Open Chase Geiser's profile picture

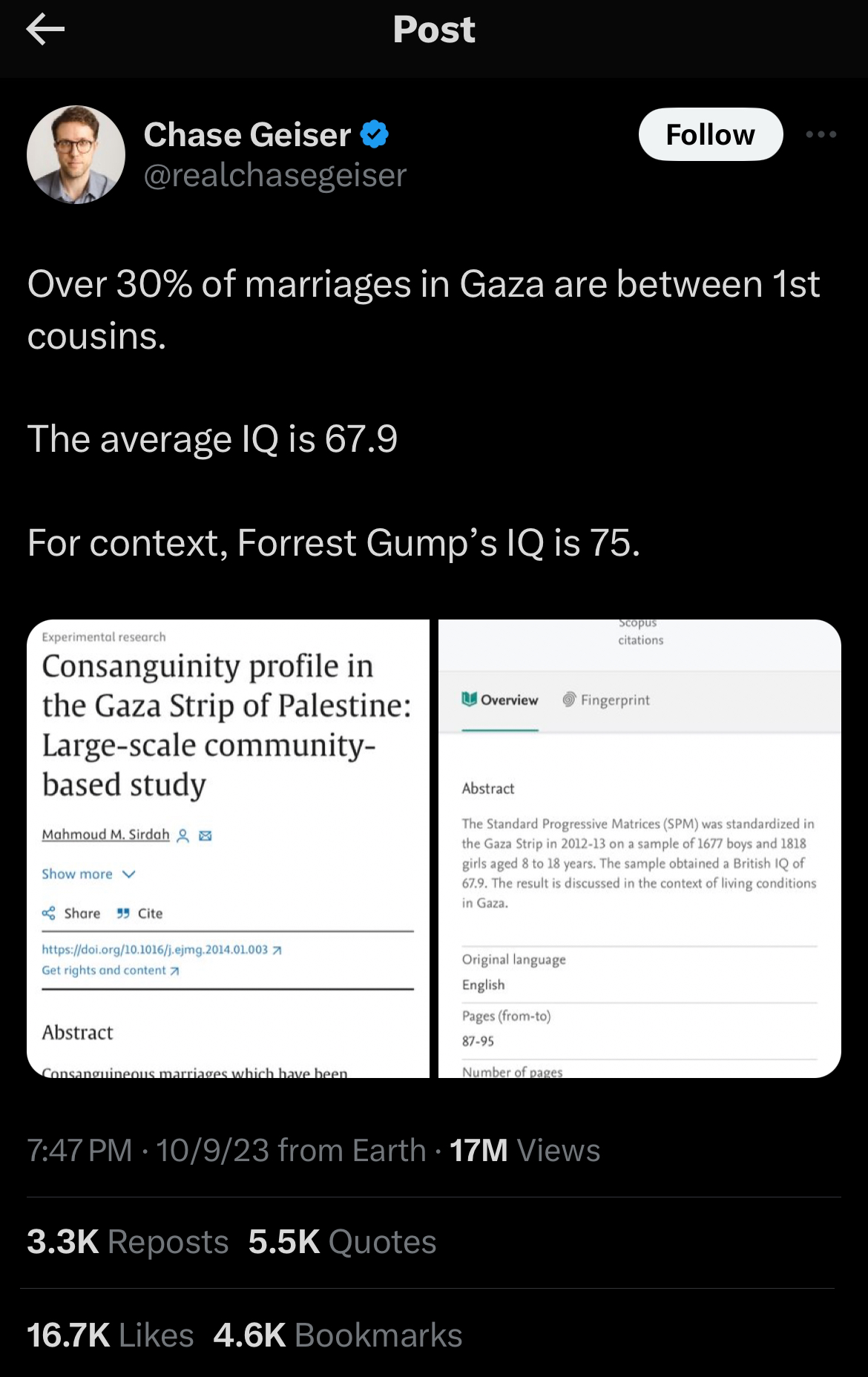coord(76,154)
